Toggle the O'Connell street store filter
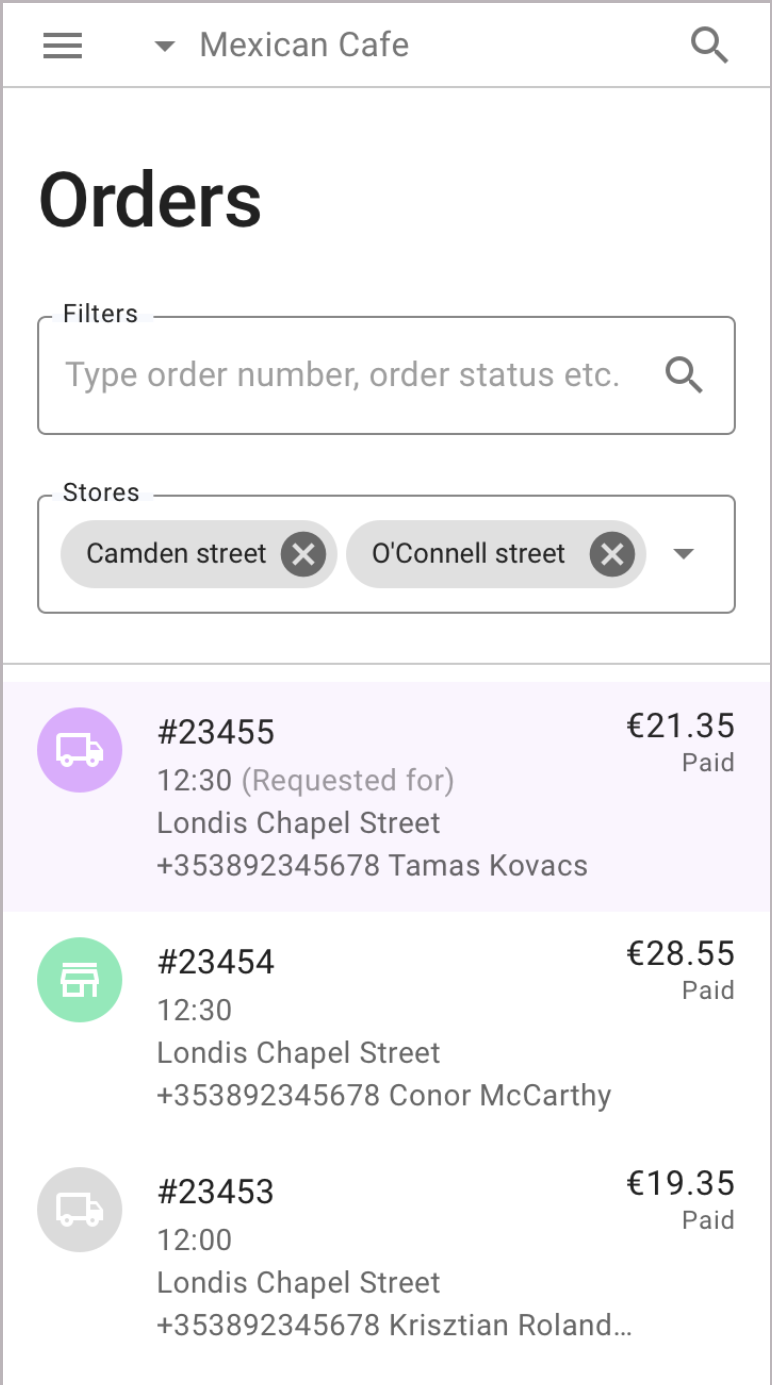This screenshot has height=1385, width=772. tap(468, 554)
